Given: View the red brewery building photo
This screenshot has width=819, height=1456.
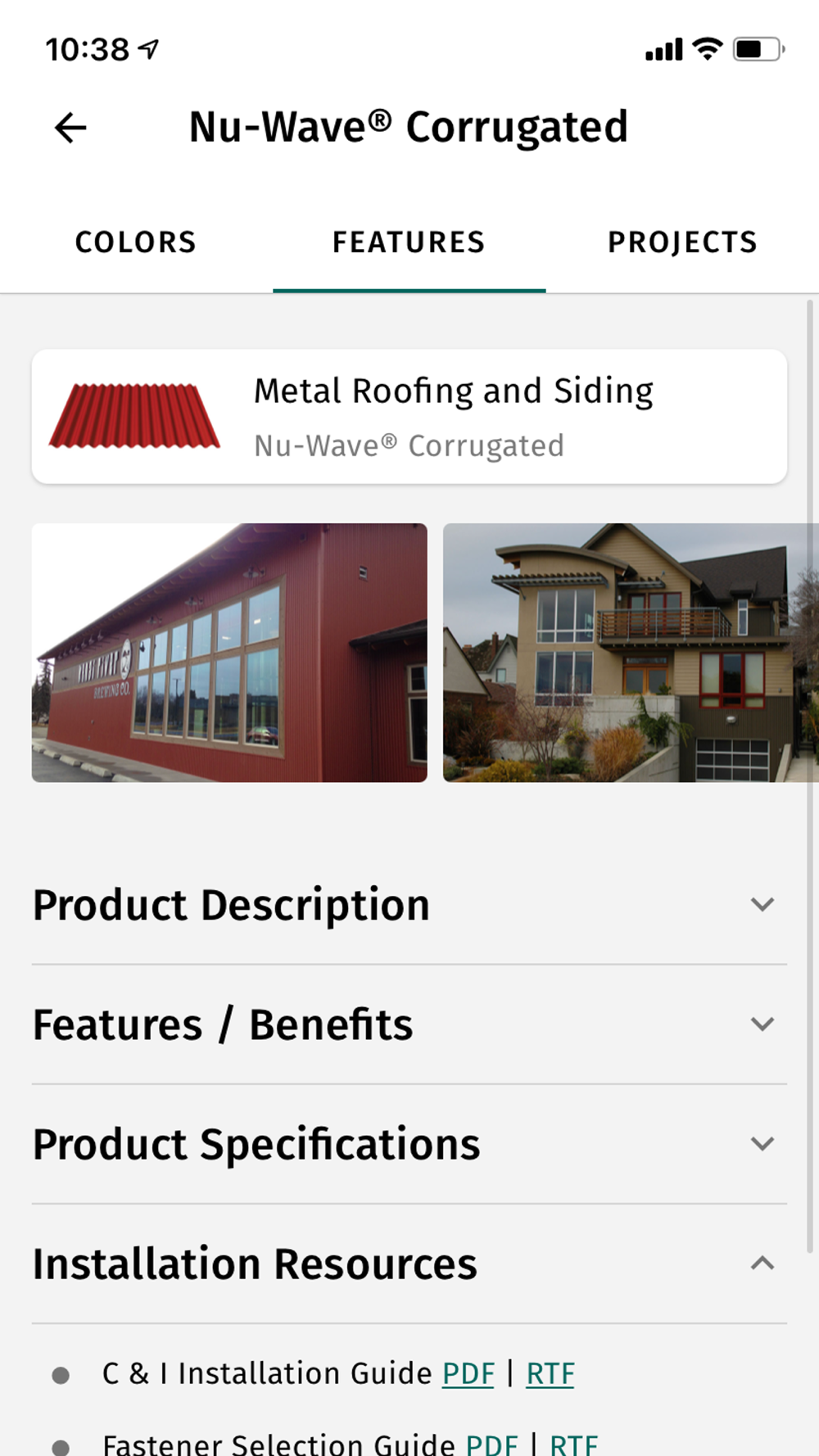Looking at the screenshot, I should pyautogui.click(x=229, y=653).
